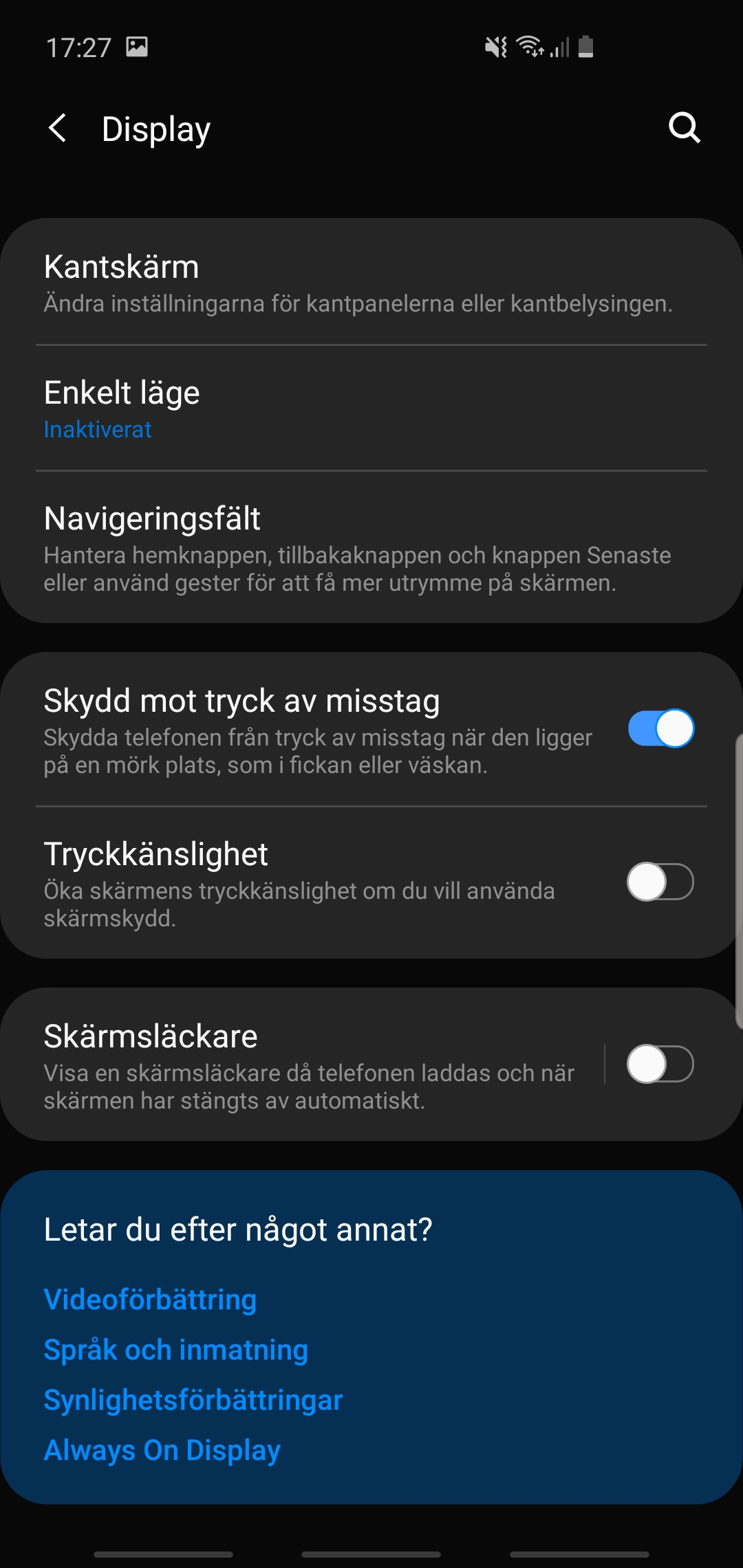This screenshot has height=1568, width=743.
Task: Open the search icon
Action: point(684,128)
